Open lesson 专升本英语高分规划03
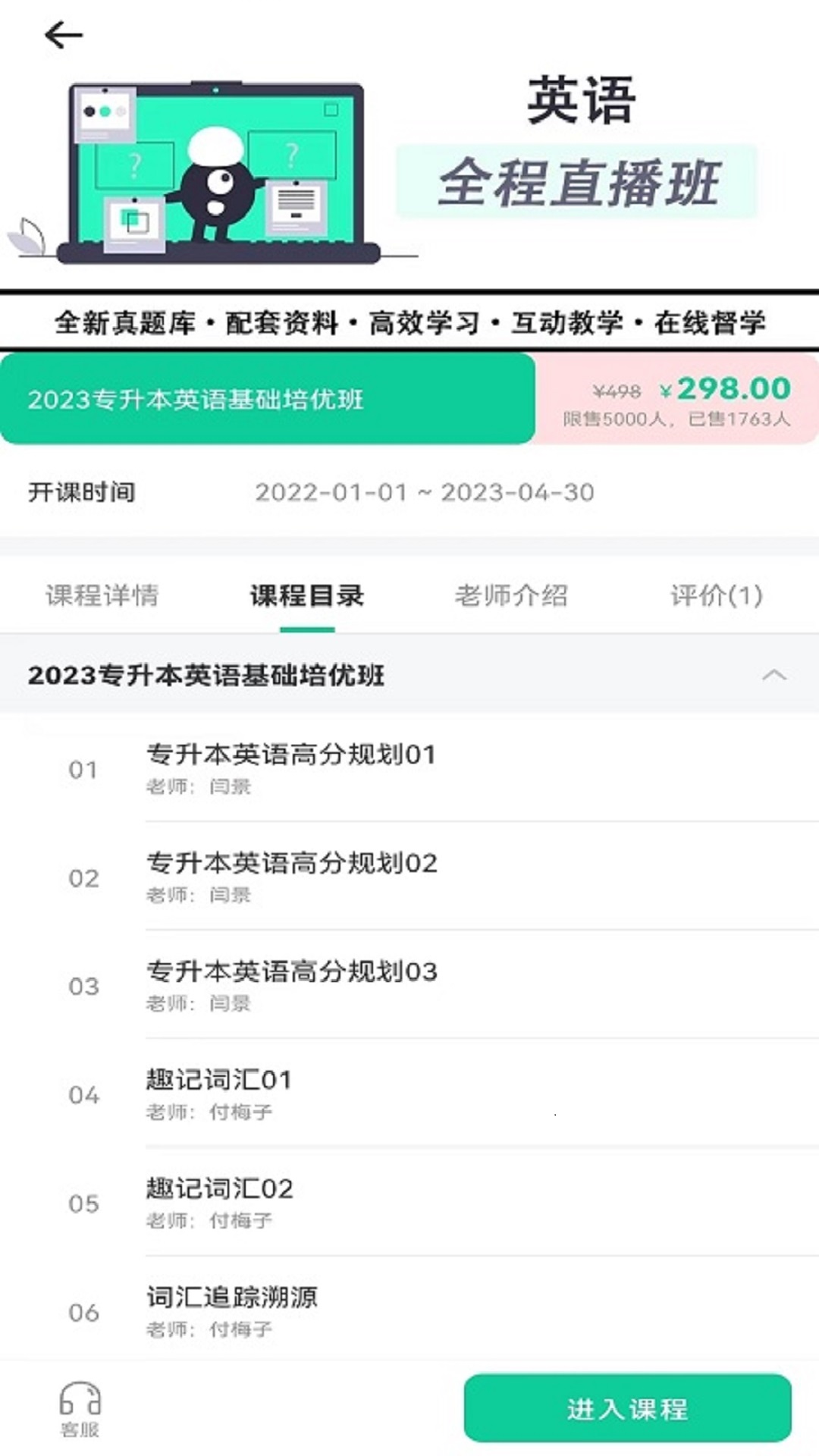 [409, 985]
